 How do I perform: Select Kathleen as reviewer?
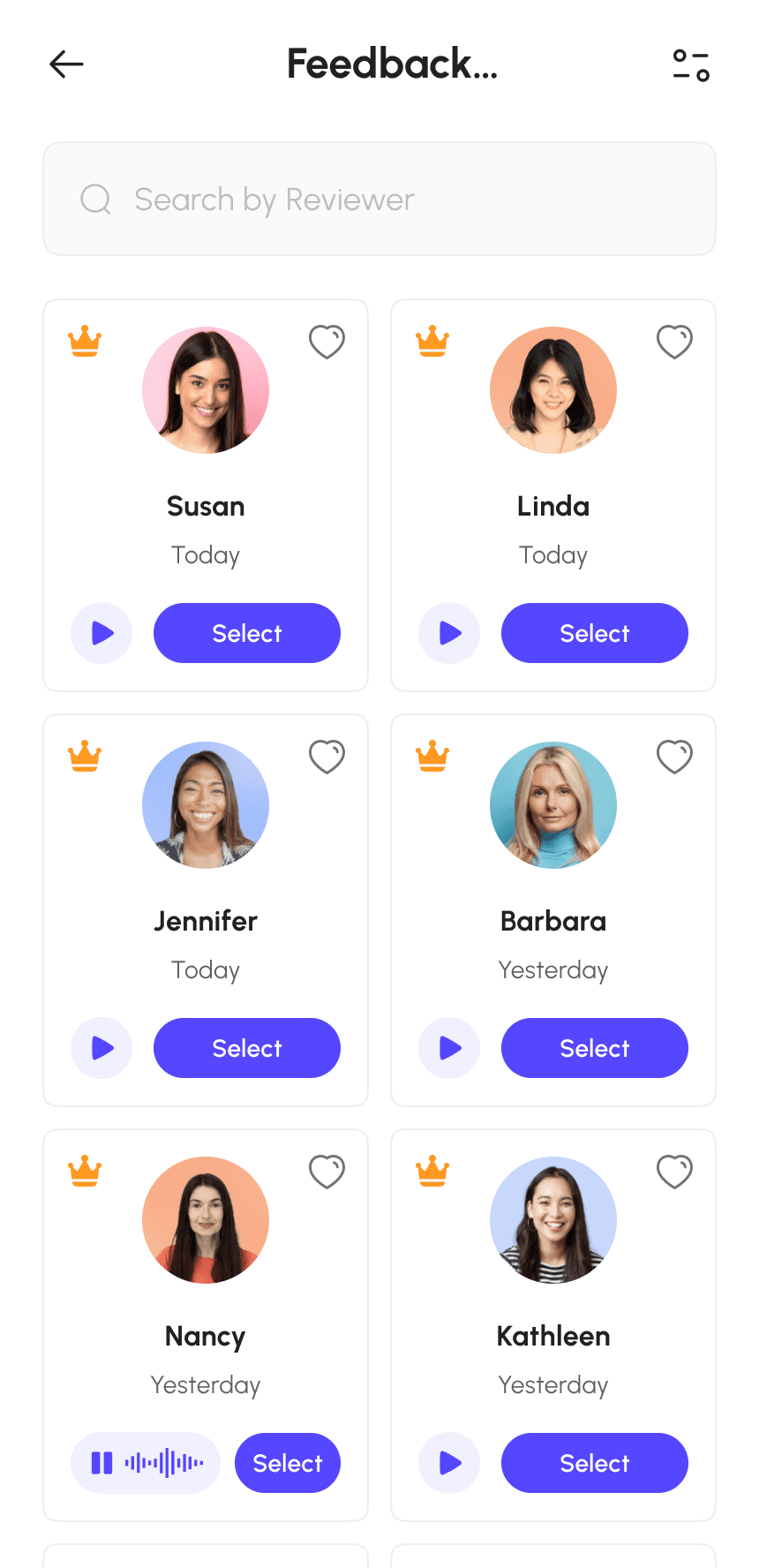595,1463
